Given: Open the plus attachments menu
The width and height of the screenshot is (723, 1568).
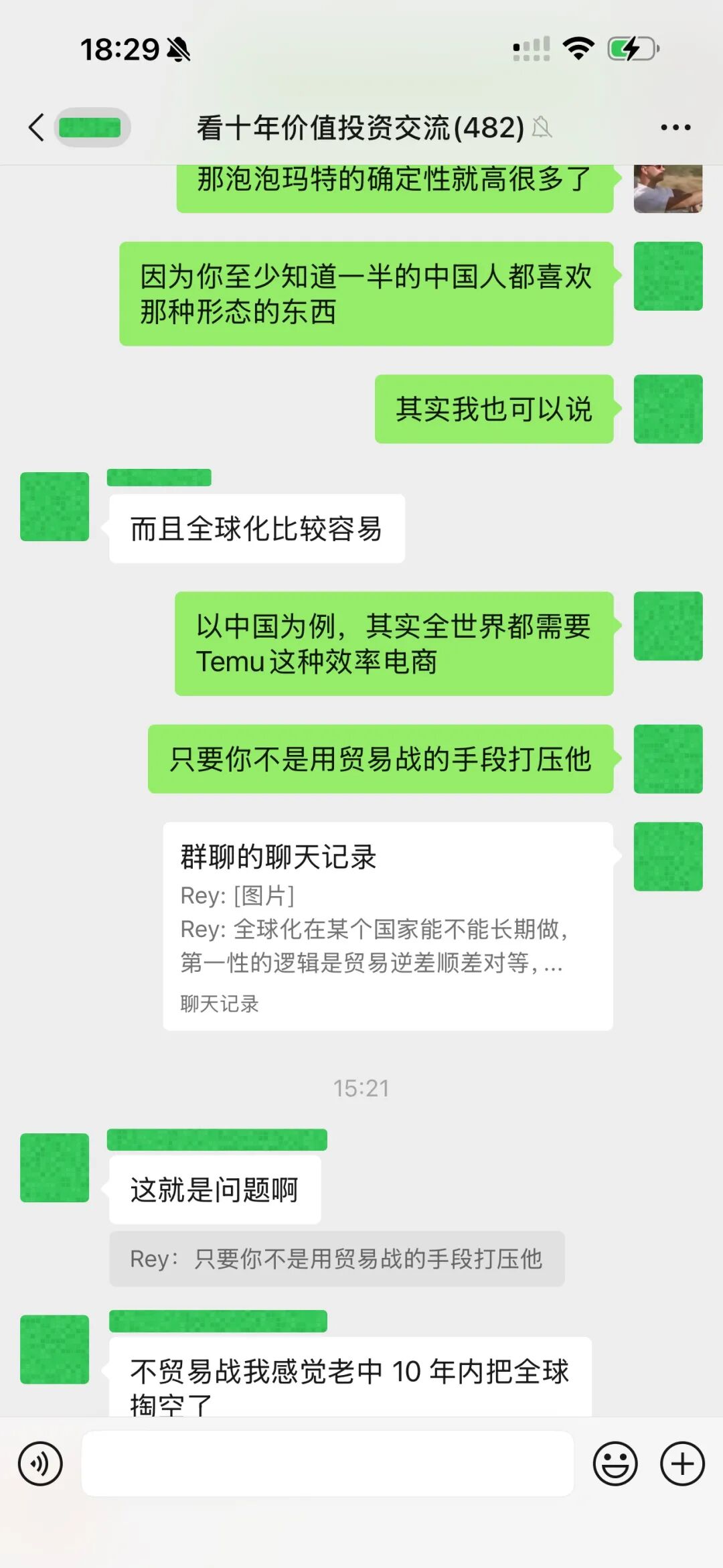Looking at the screenshot, I should pyautogui.click(x=682, y=1464).
